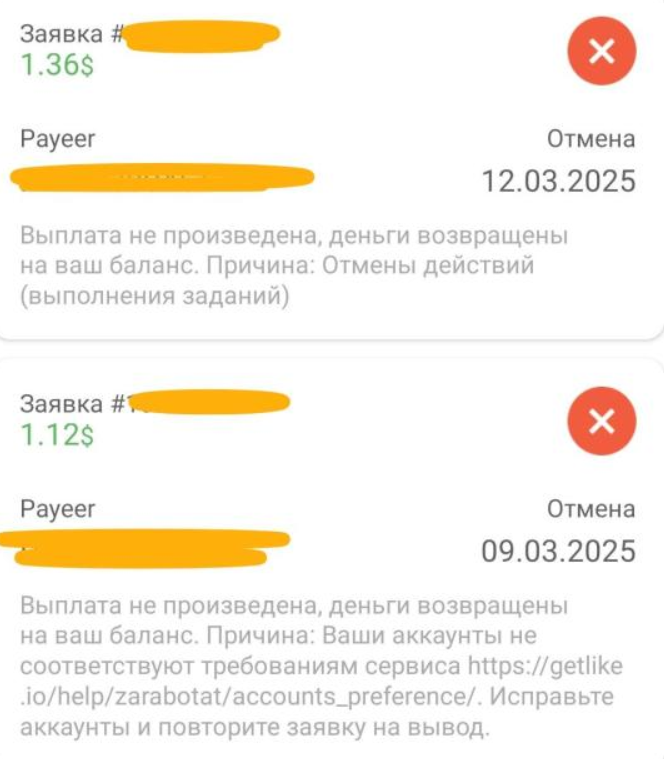Open the cancelled 1.36$ Payeer payout request

[330, 170]
